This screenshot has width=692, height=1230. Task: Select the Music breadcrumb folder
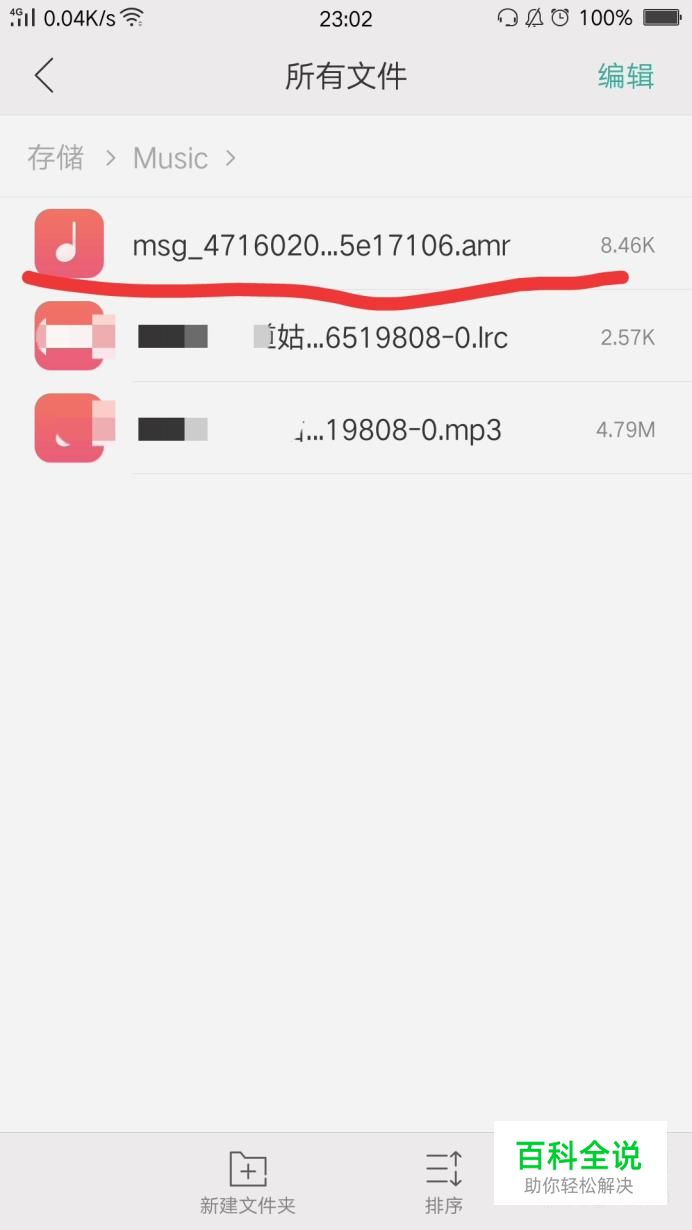pos(170,158)
